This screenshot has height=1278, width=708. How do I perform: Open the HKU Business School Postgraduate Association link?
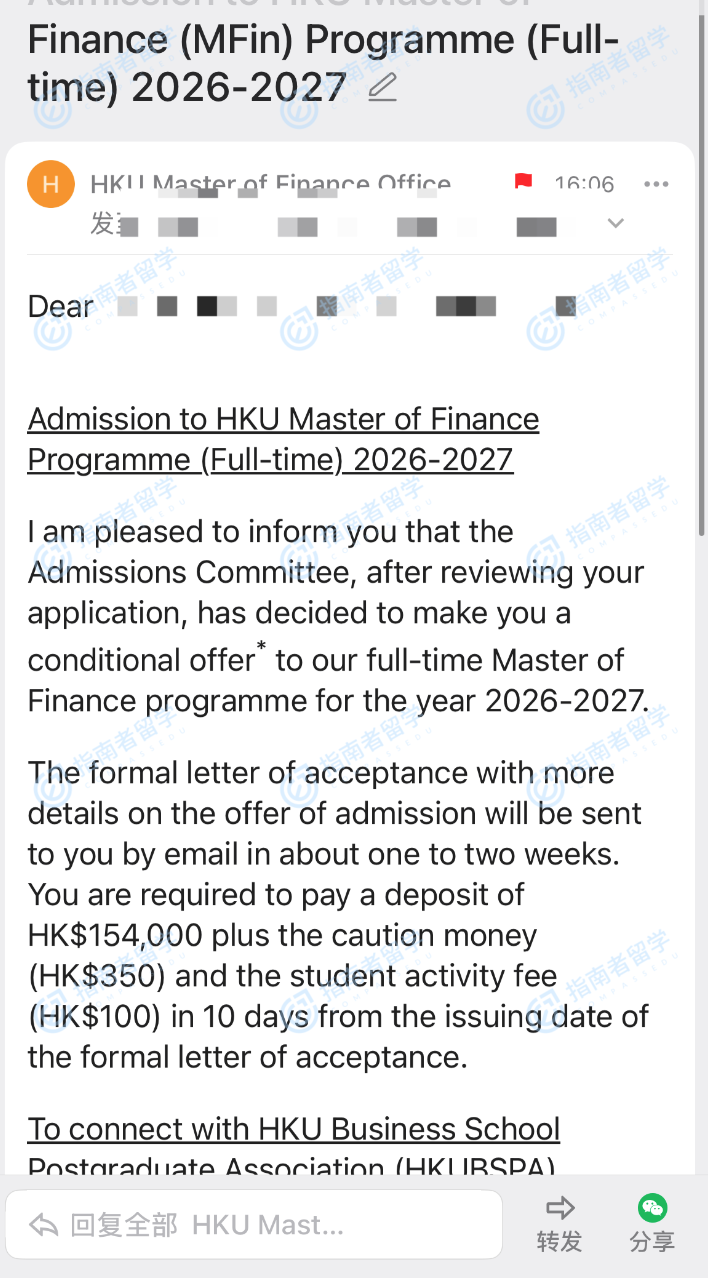click(x=293, y=1130)
